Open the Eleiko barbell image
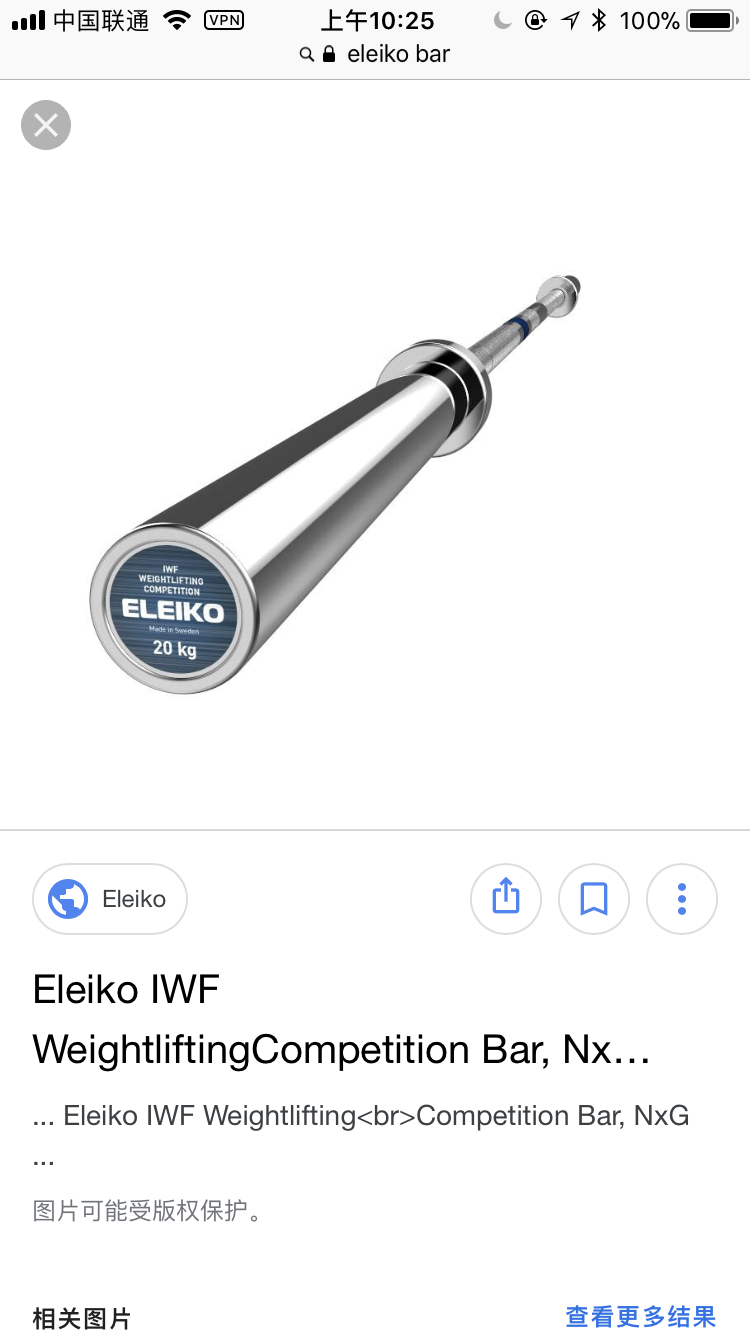The width and height of the screenshot is (750, 1334). pyautogui.click(x=340, y=480)
